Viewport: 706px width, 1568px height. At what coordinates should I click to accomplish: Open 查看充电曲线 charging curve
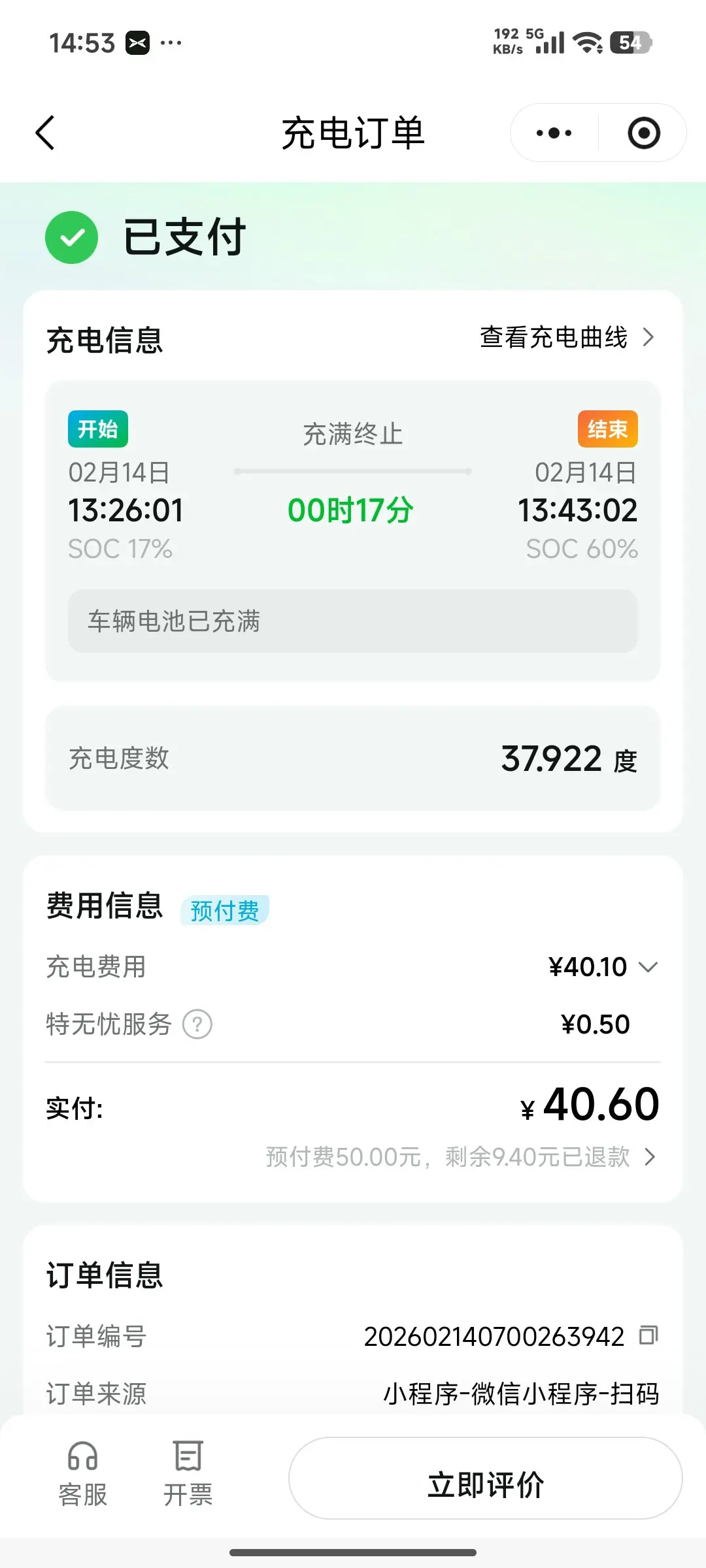[x=567, y=338]
